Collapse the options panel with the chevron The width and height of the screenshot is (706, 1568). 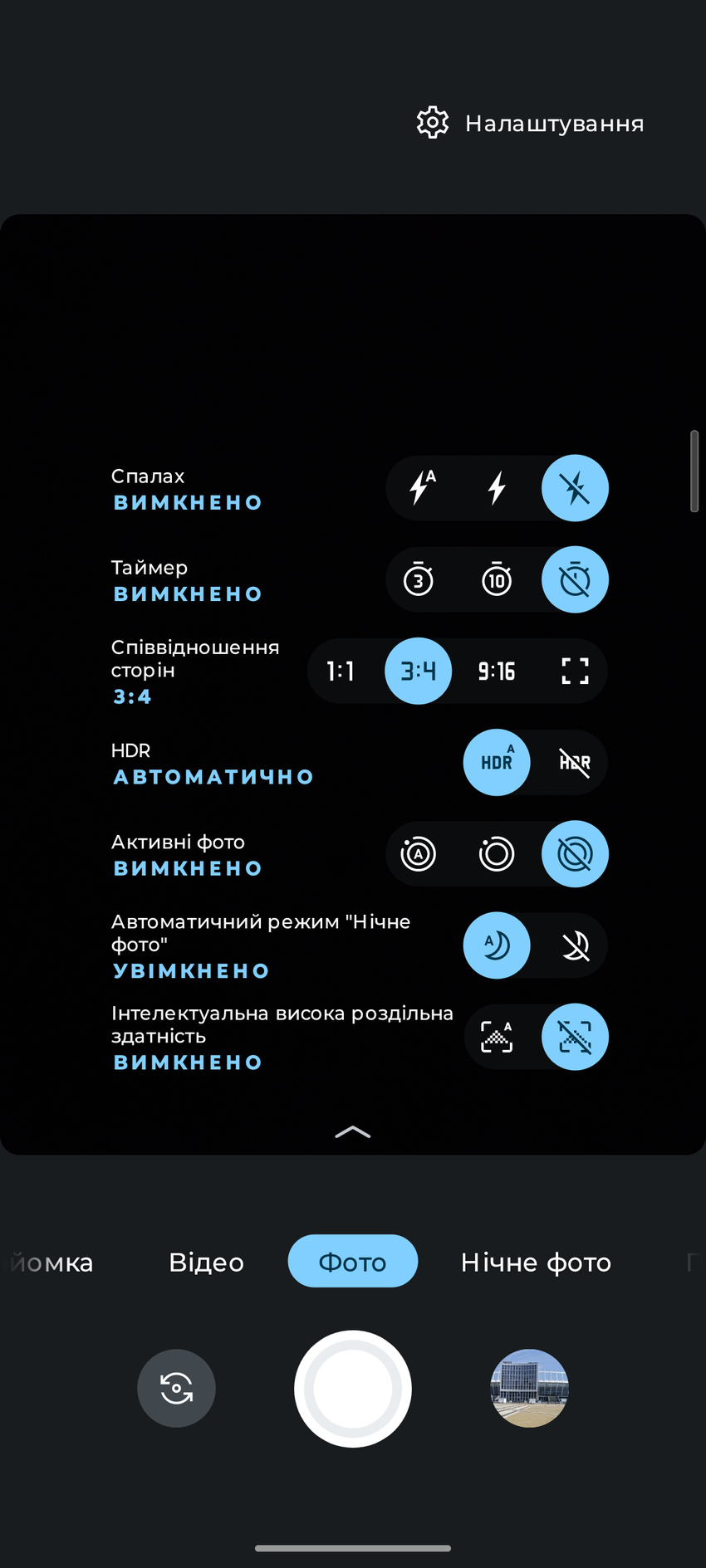tap(352, 1131)
